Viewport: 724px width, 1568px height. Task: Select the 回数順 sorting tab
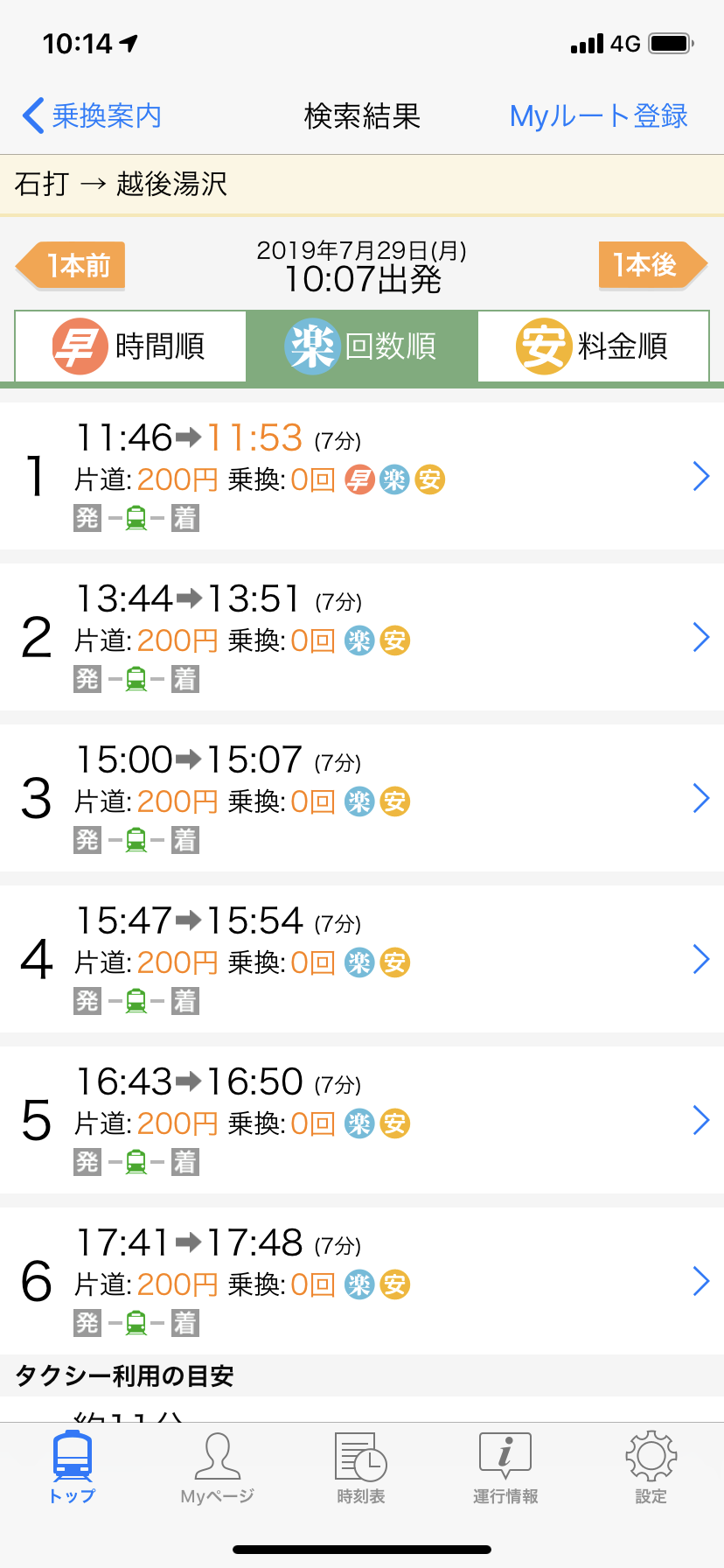coord(362,346)
